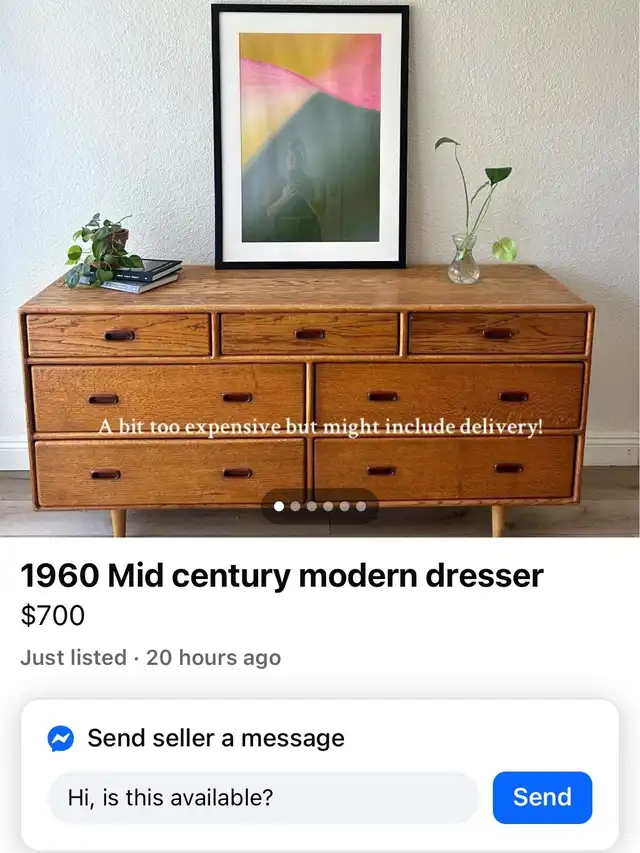Tap the photo carousel page indicator dots
Viewport: 640px width, 853px height.
(320, 507)
